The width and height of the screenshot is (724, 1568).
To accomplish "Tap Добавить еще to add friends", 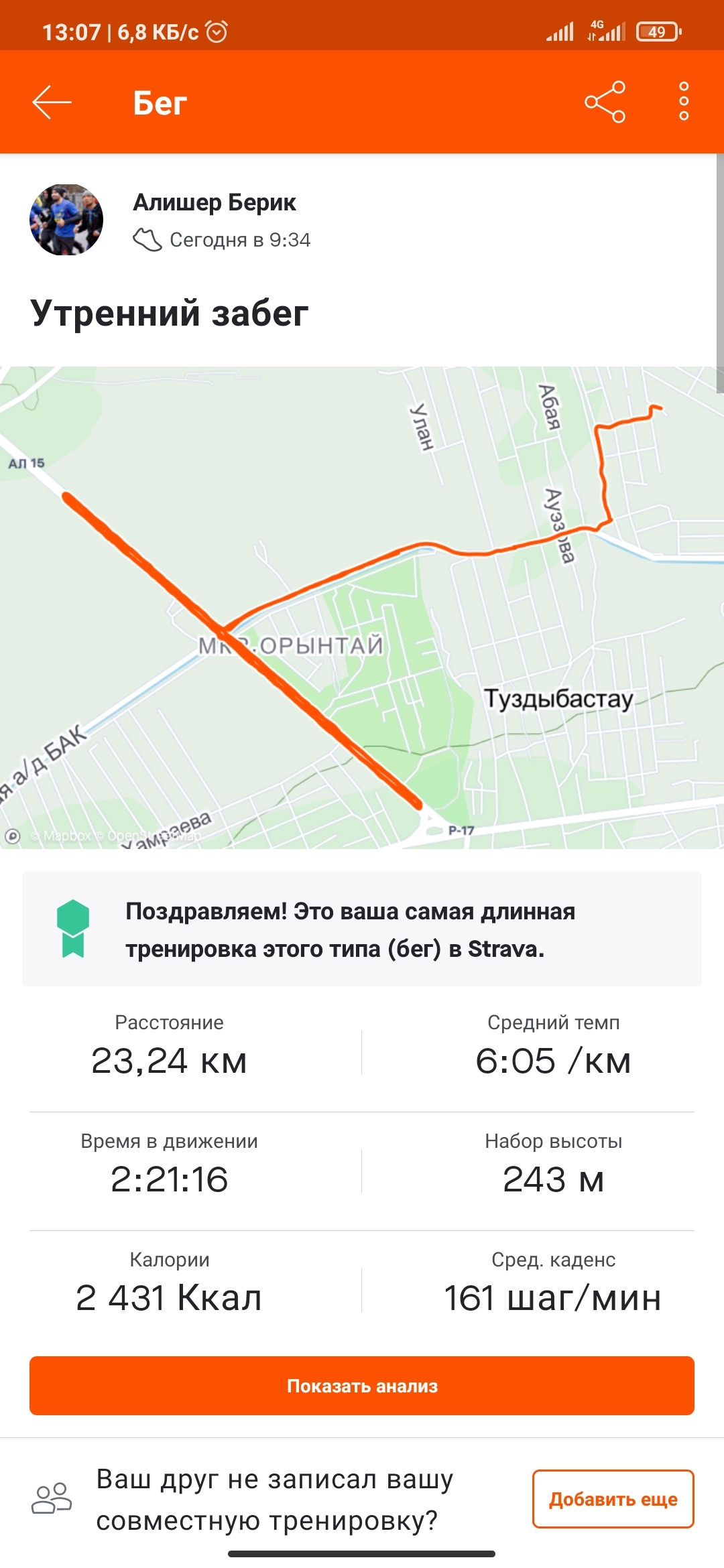I will 613,1499.
